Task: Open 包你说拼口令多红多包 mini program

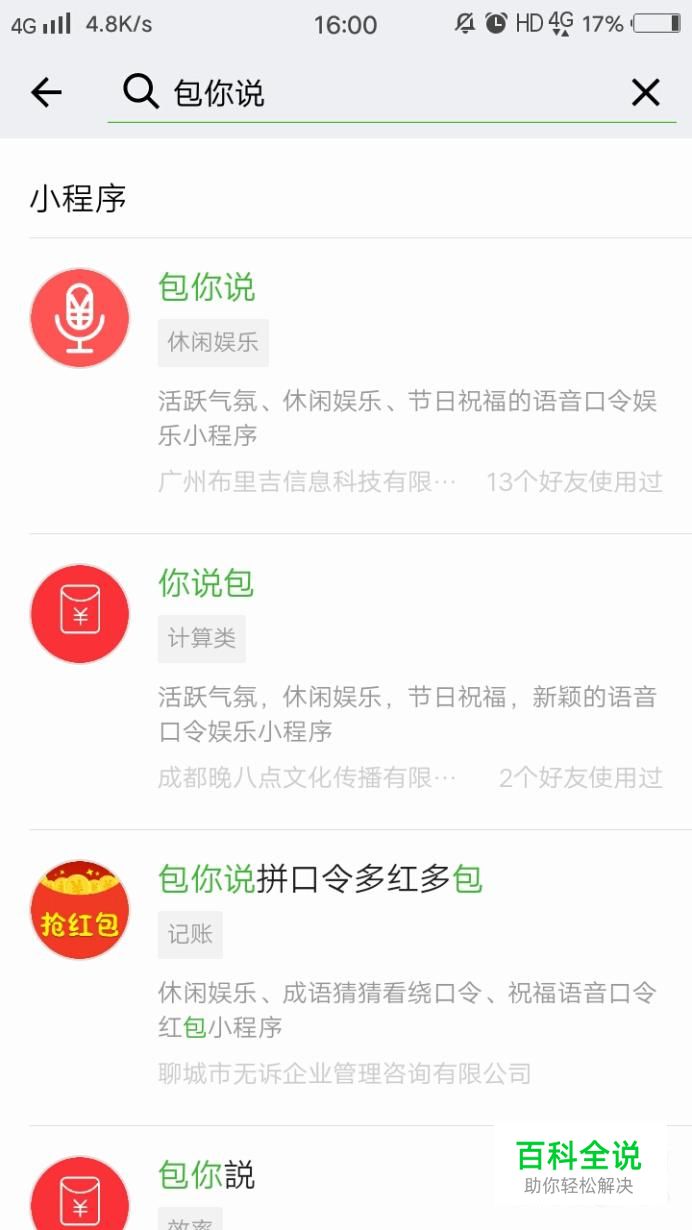Action: click(360, 975)
